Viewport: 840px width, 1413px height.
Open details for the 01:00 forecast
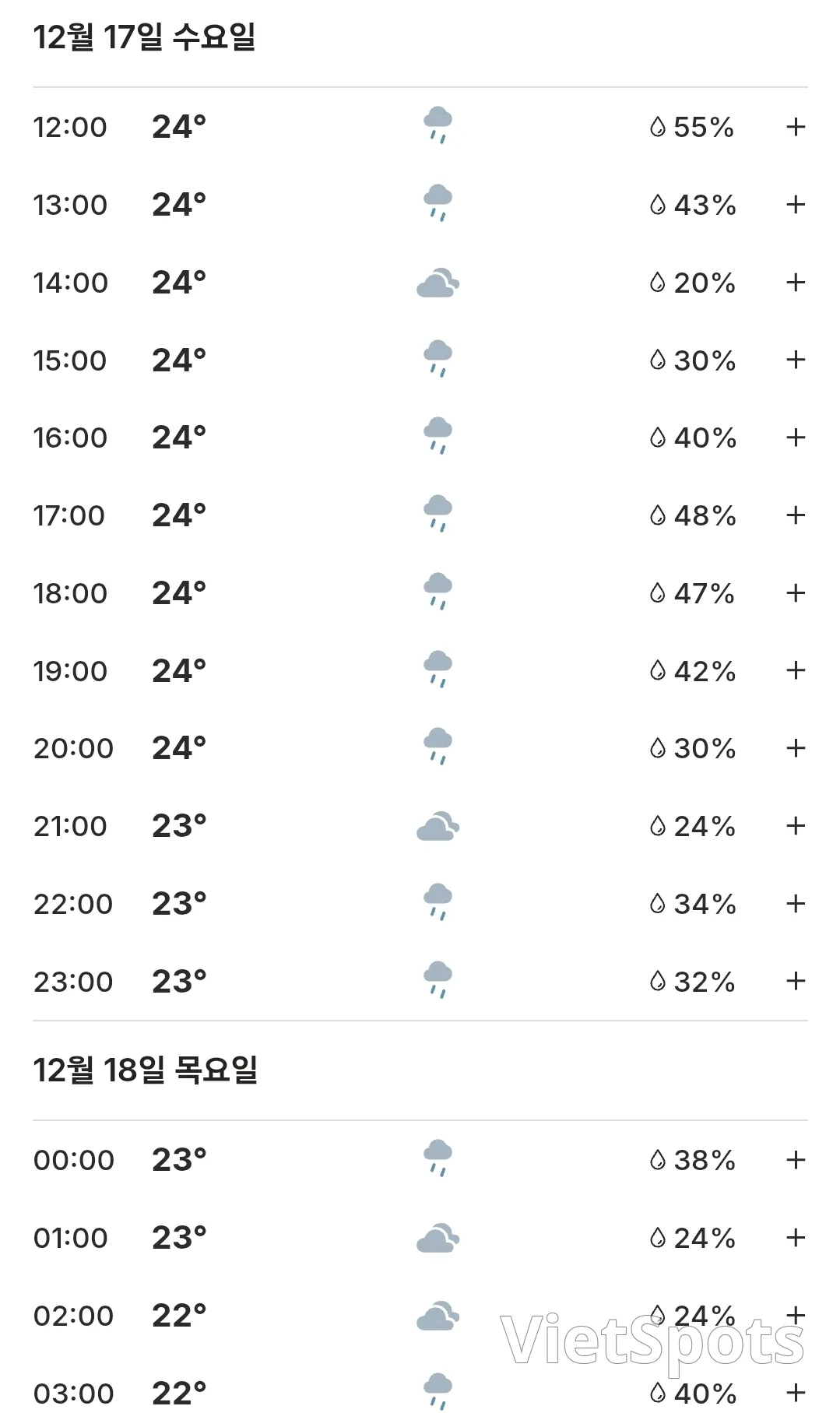795,1237
